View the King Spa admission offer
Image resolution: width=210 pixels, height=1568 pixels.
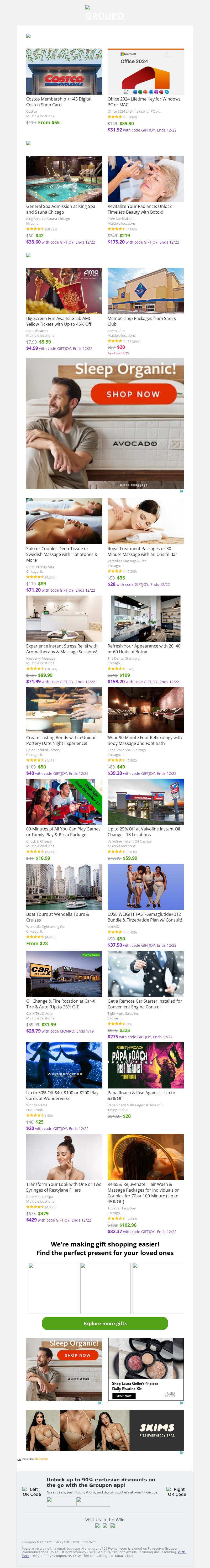pos(64,179)
